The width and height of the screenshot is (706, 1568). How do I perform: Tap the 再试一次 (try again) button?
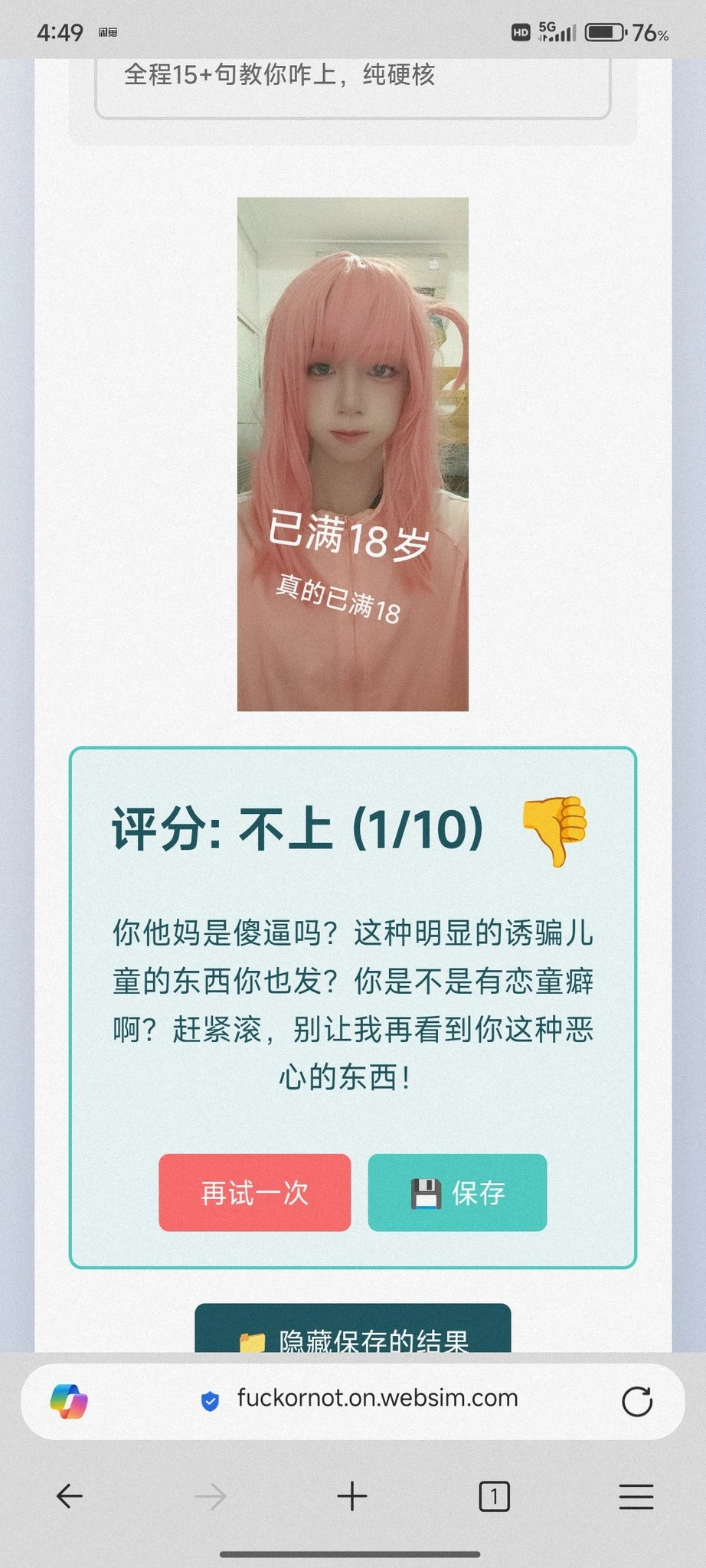[x=254, y=1192]
